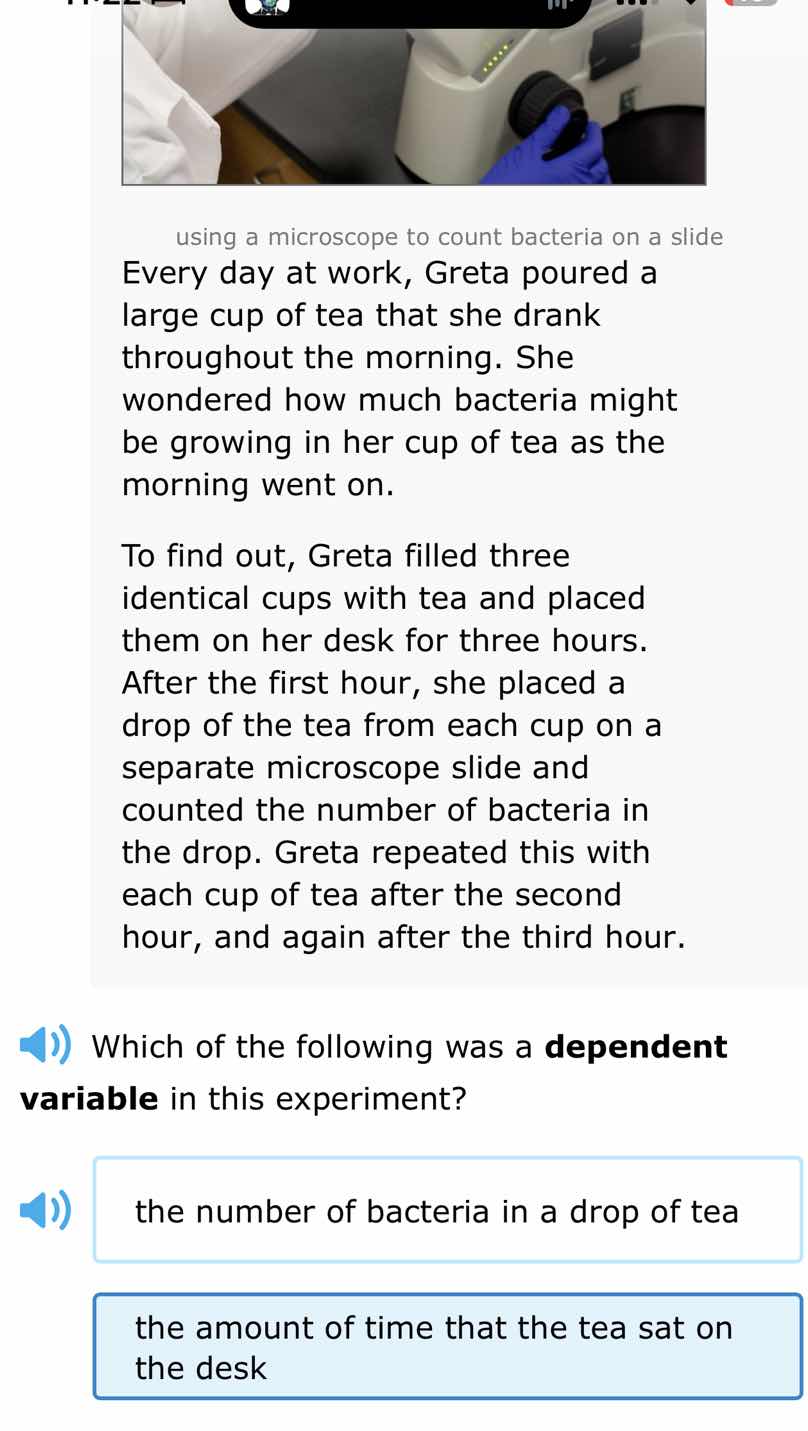Viewport: 808px width, 1431px height.
Task: Replay the question narration via the blue speaker
Action: [x=44, y=1044]
